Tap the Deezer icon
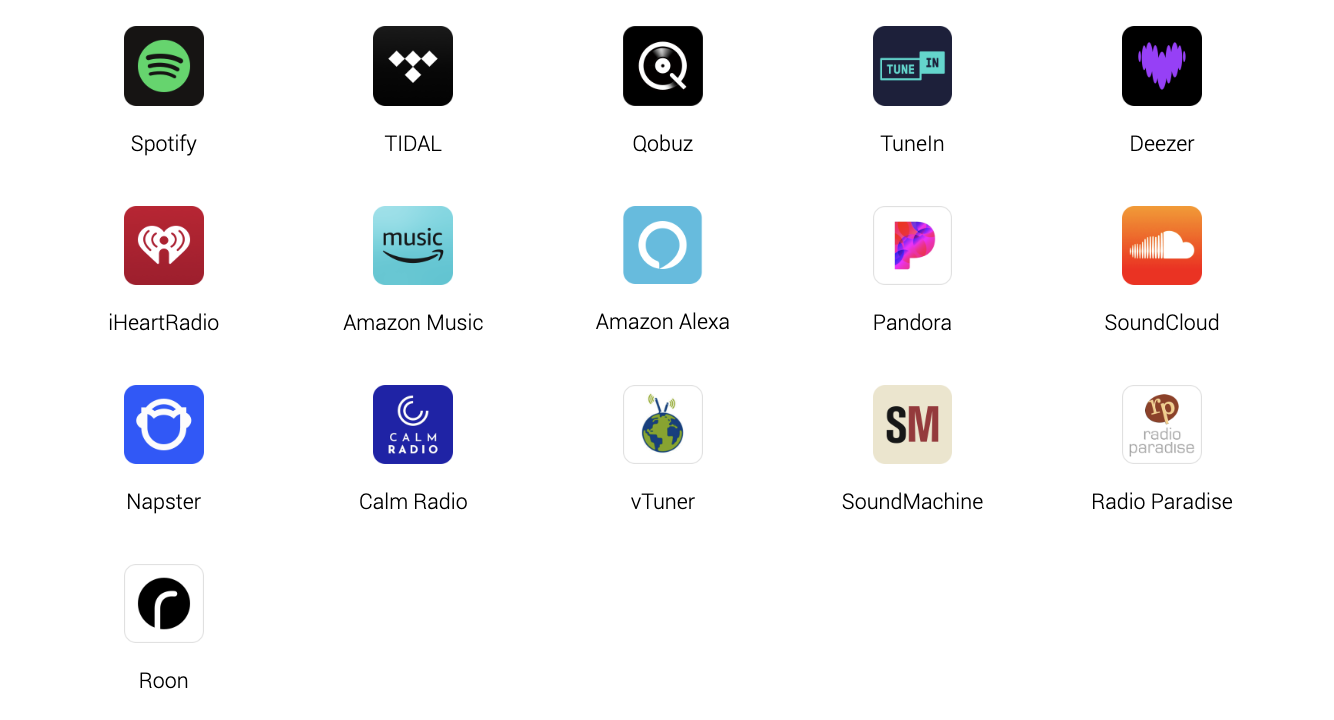Viewport: 1334px width, 720px height. tap(1161, 66)
